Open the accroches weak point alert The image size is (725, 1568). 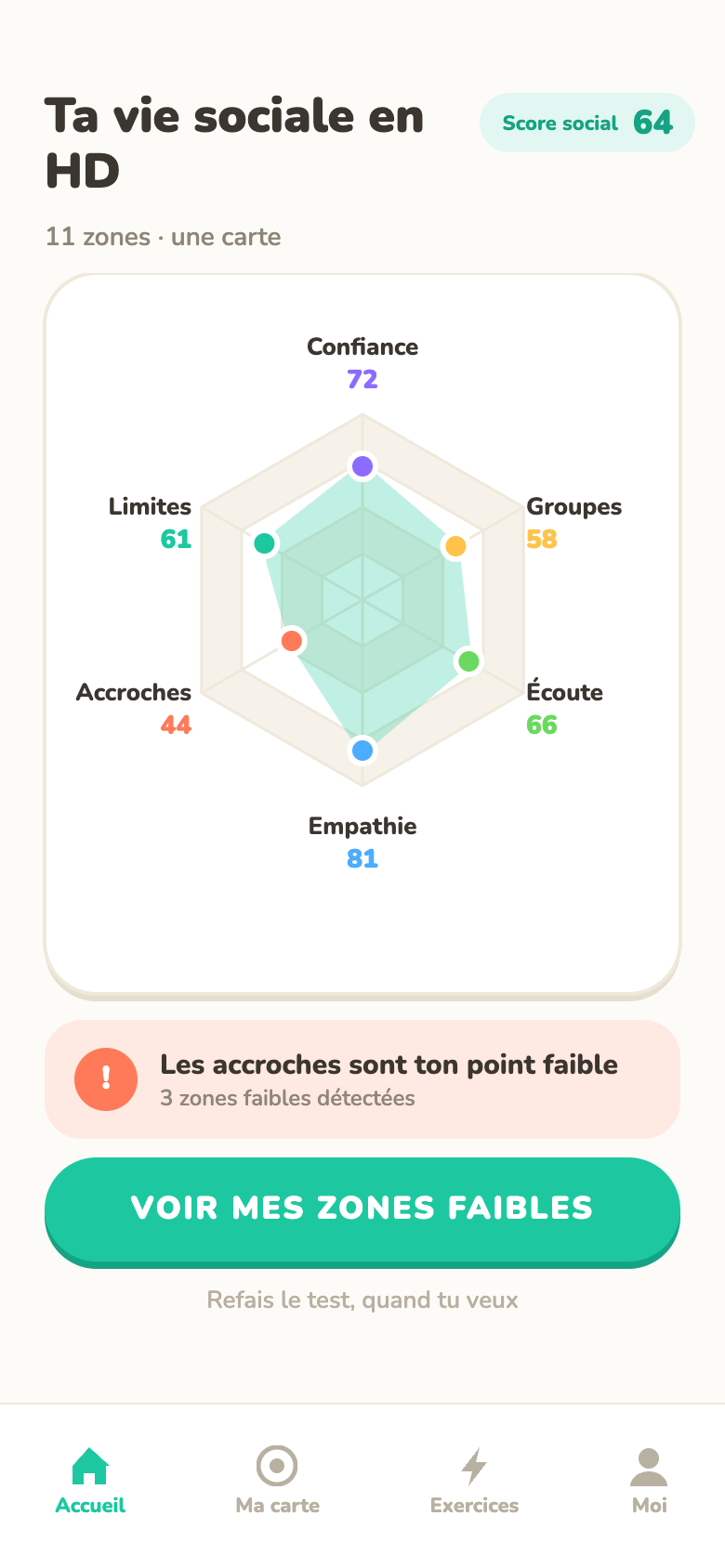362,1079
